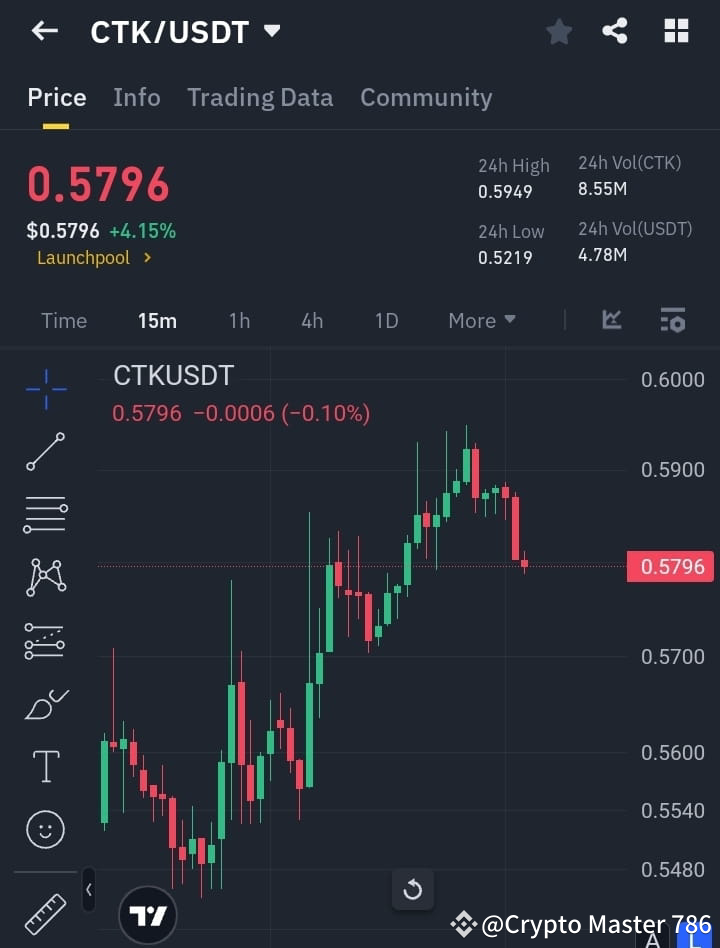Collapse the drawing tools sidebar

click(x=89, y=889)
